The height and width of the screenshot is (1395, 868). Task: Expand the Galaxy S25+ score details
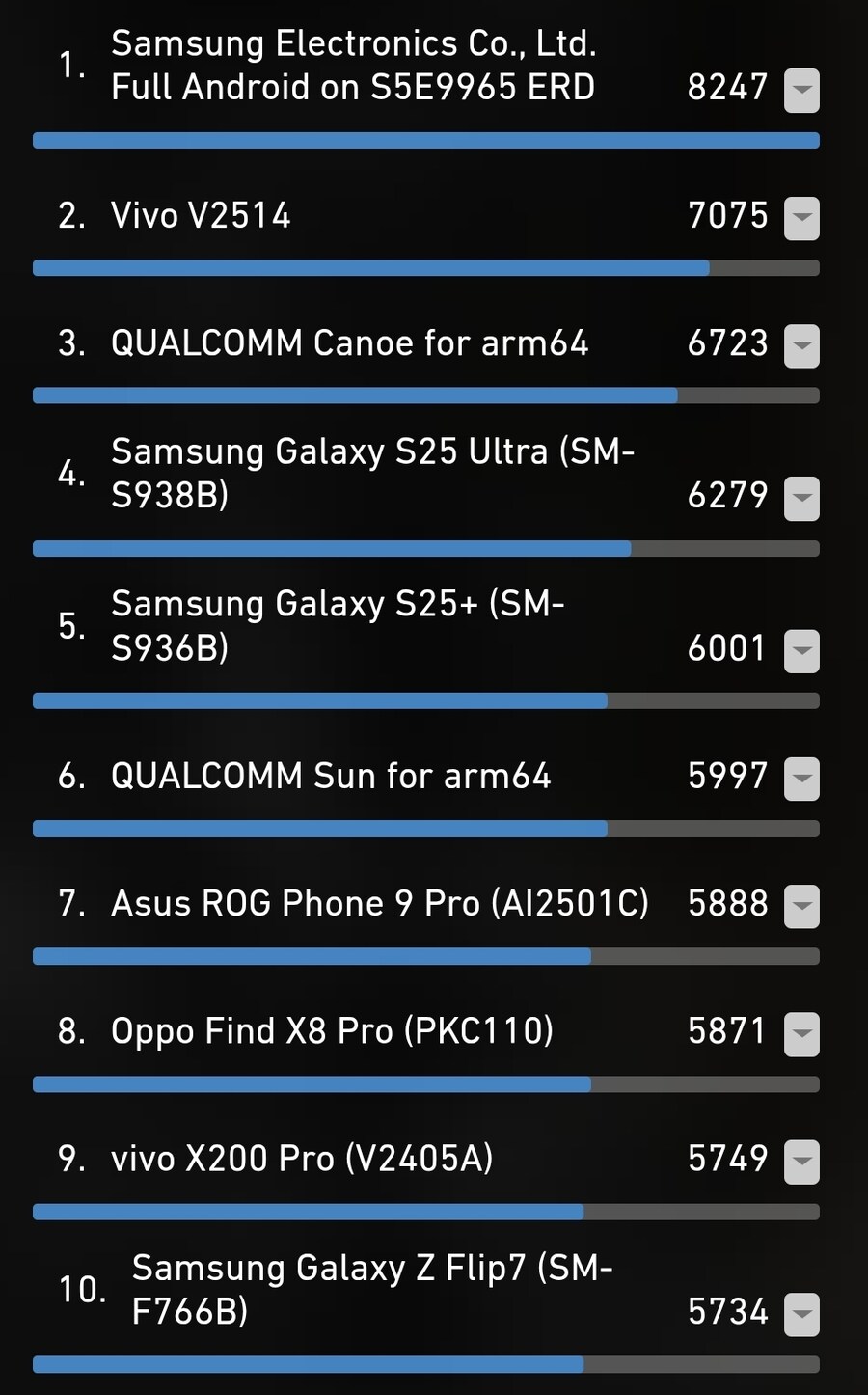[801, 651]
